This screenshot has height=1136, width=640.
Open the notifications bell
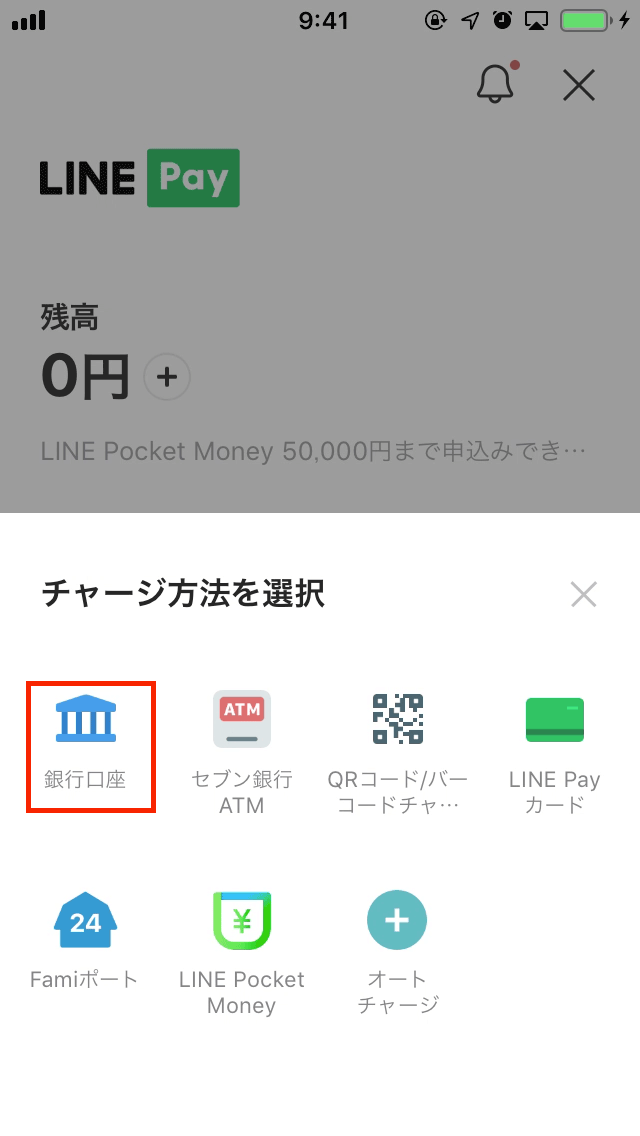point(496,82)
